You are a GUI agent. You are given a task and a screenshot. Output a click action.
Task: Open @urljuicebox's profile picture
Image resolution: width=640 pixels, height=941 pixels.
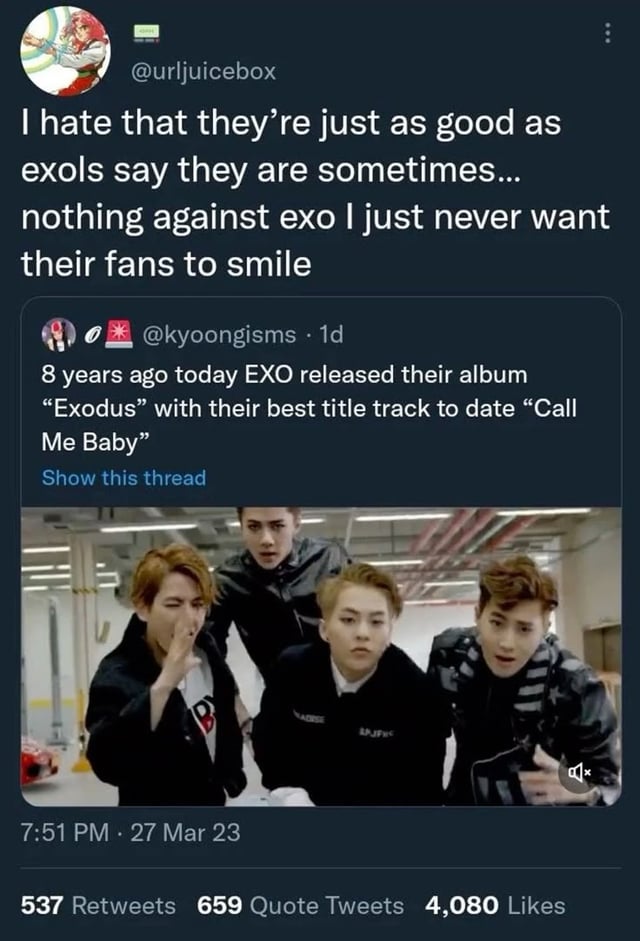[x=66, y=50]
